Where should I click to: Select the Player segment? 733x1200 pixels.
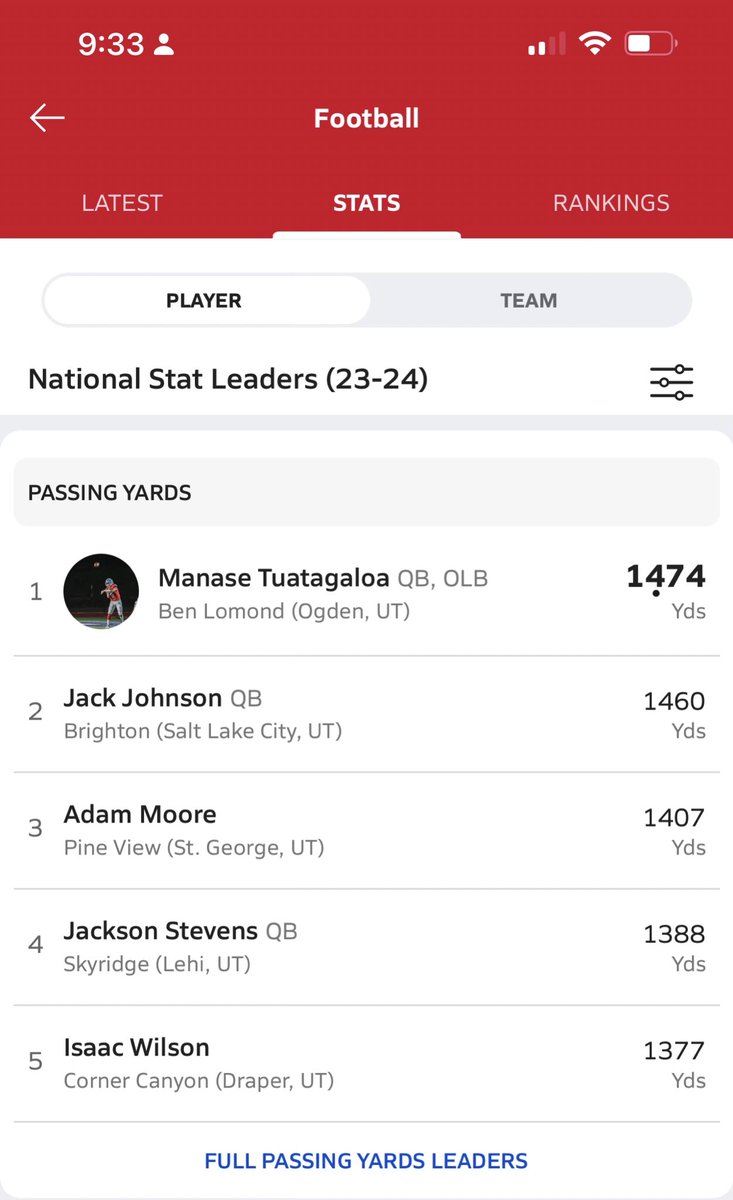click(x=205, y=300)
